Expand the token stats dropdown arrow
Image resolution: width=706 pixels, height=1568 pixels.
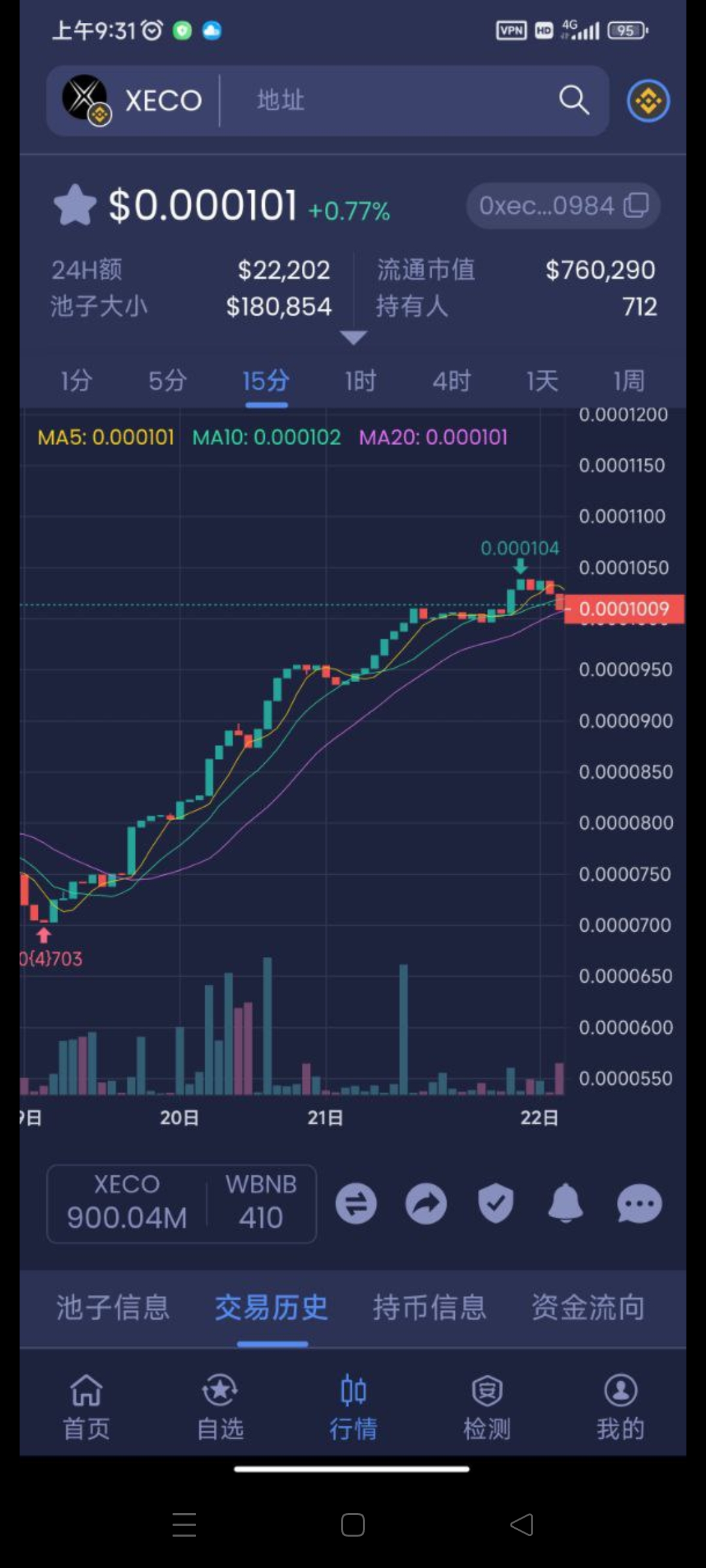(353, 337)
